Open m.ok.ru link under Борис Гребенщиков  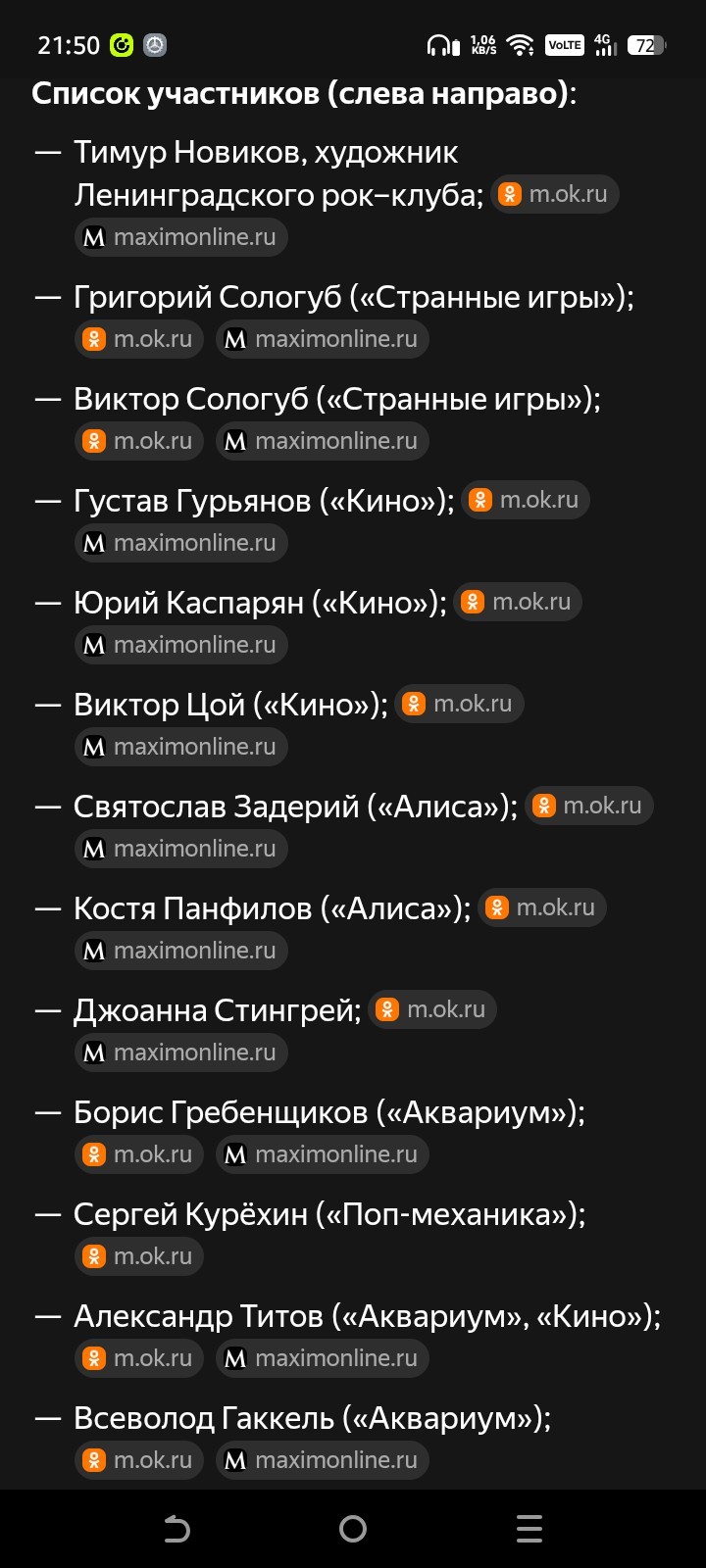click(139, 1154)
